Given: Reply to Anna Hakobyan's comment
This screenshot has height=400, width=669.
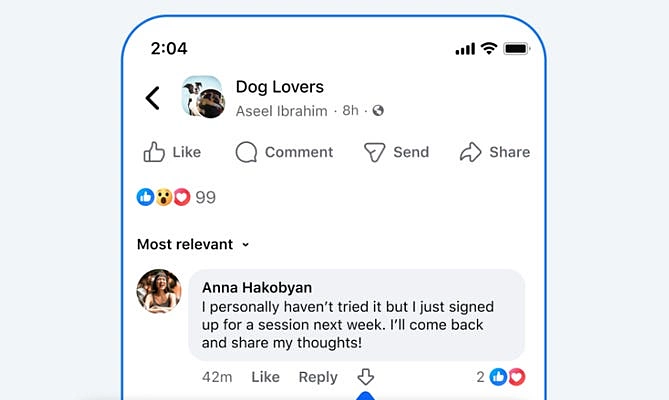Looking at the screenshot, I should [x=318, y=377].
